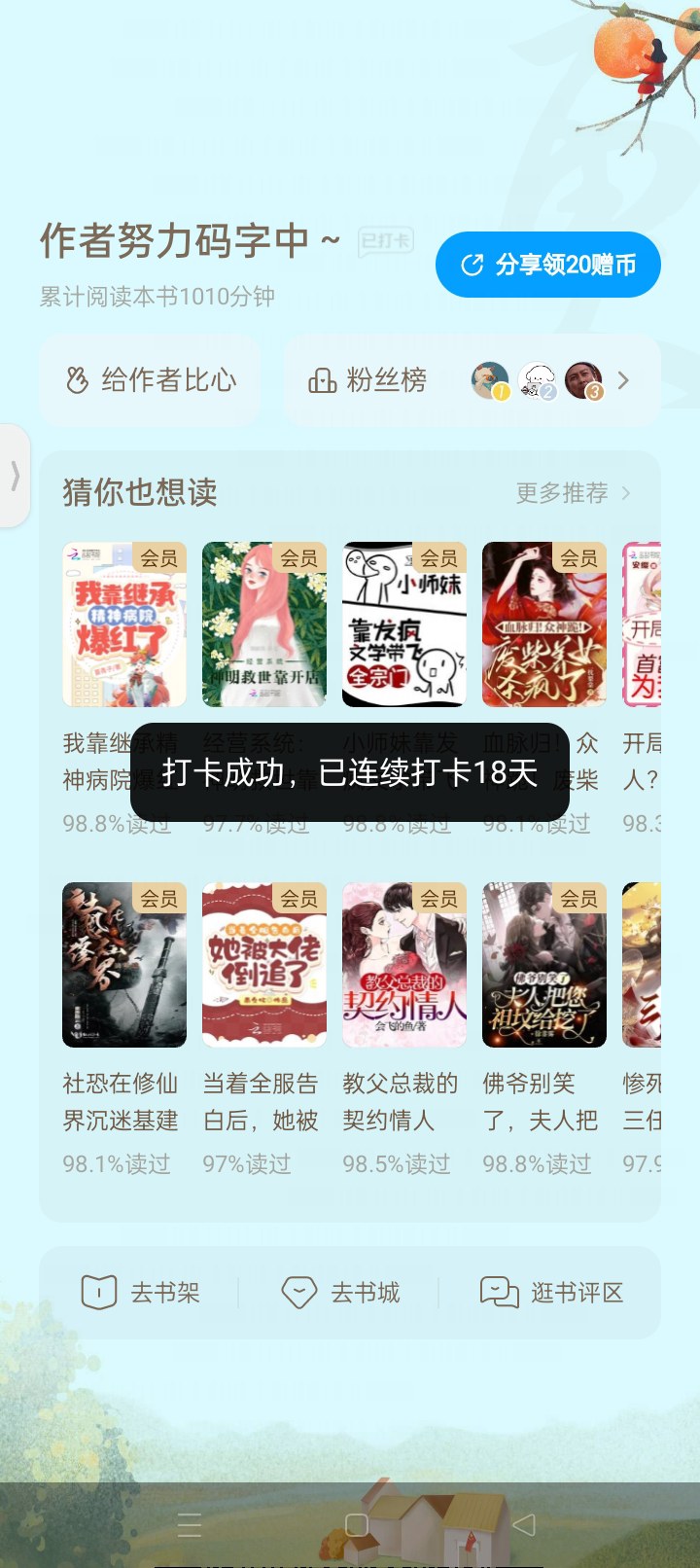Visit the 逛书评区 review section

[x=551, y=1293]
